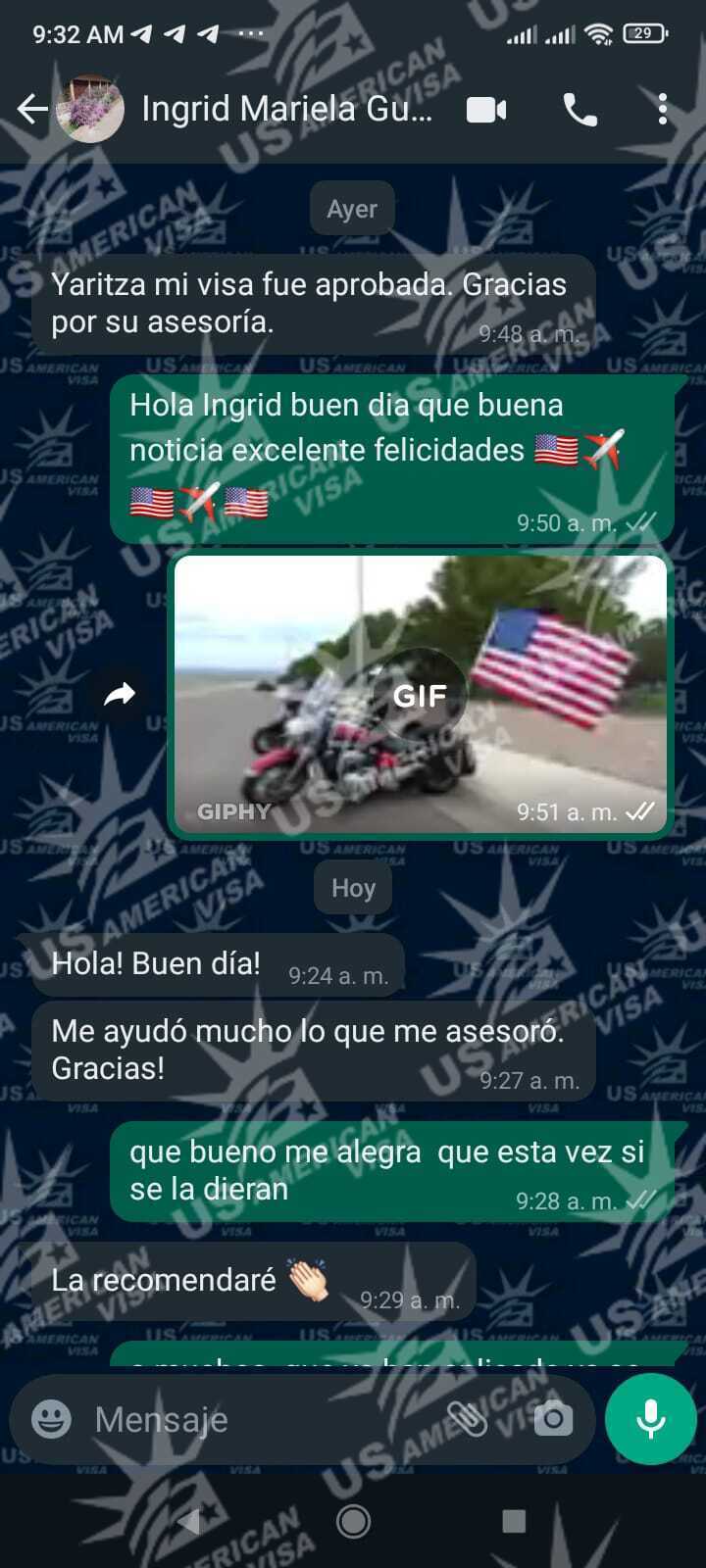This screenshot has width=706, height=1568.
Task: Record a voice message
Action: [651, 1418]
